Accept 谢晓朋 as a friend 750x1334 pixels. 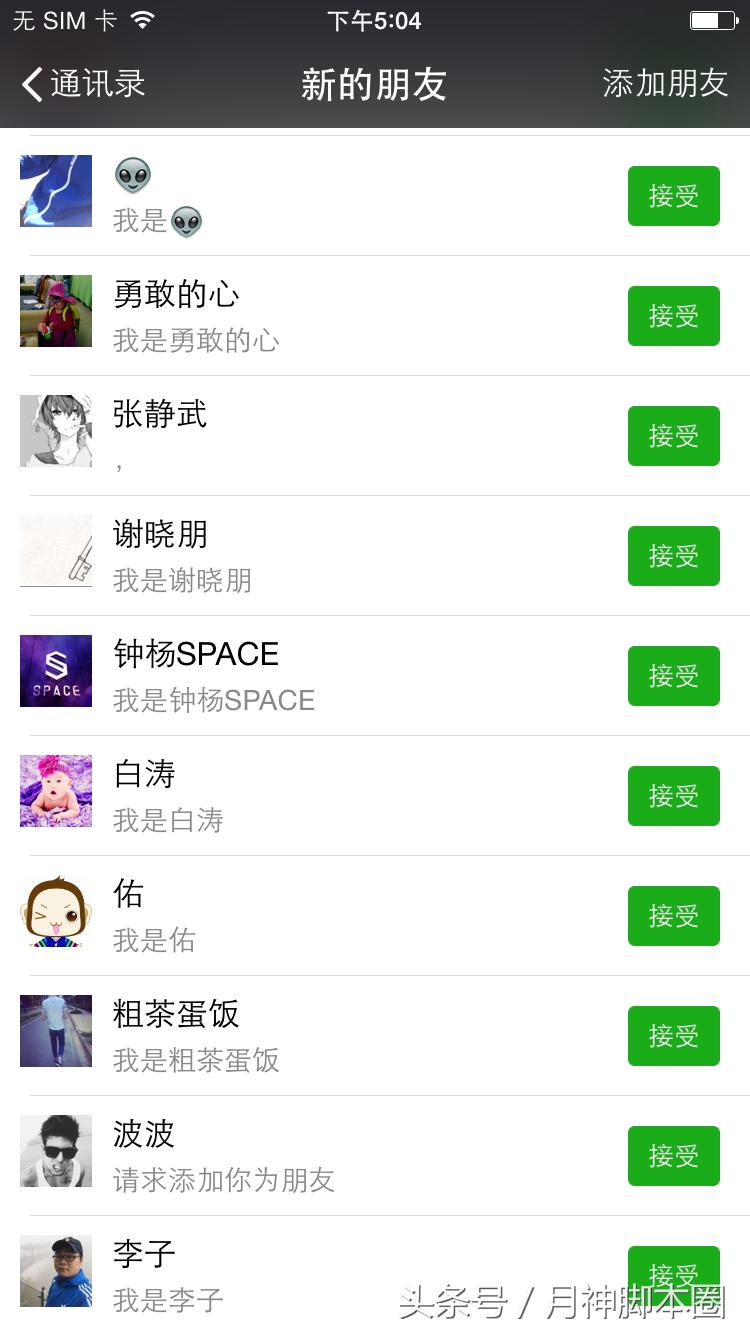[673, 556]
